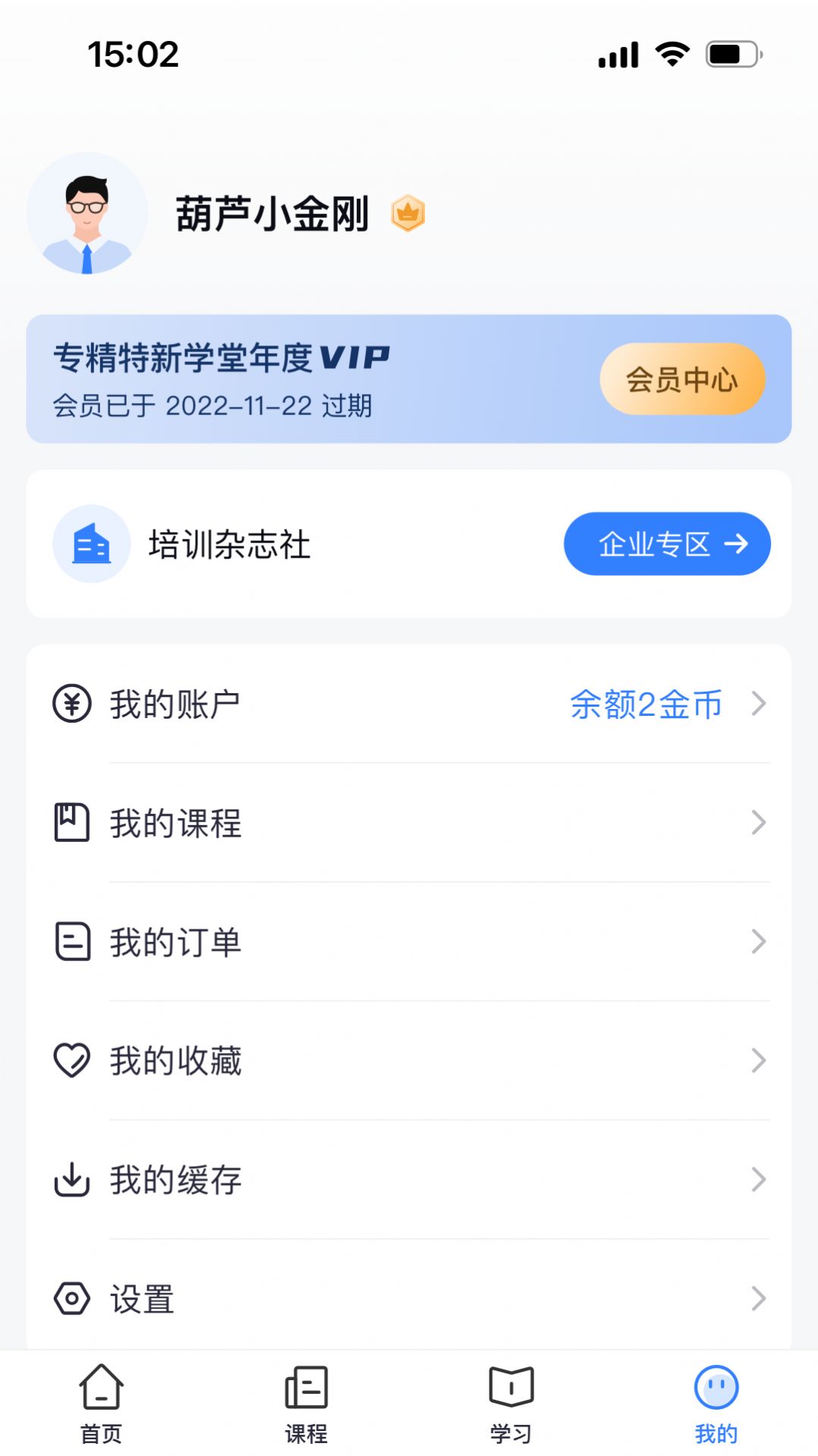Expand the 我的账户 row chevron

coord(758,705)
